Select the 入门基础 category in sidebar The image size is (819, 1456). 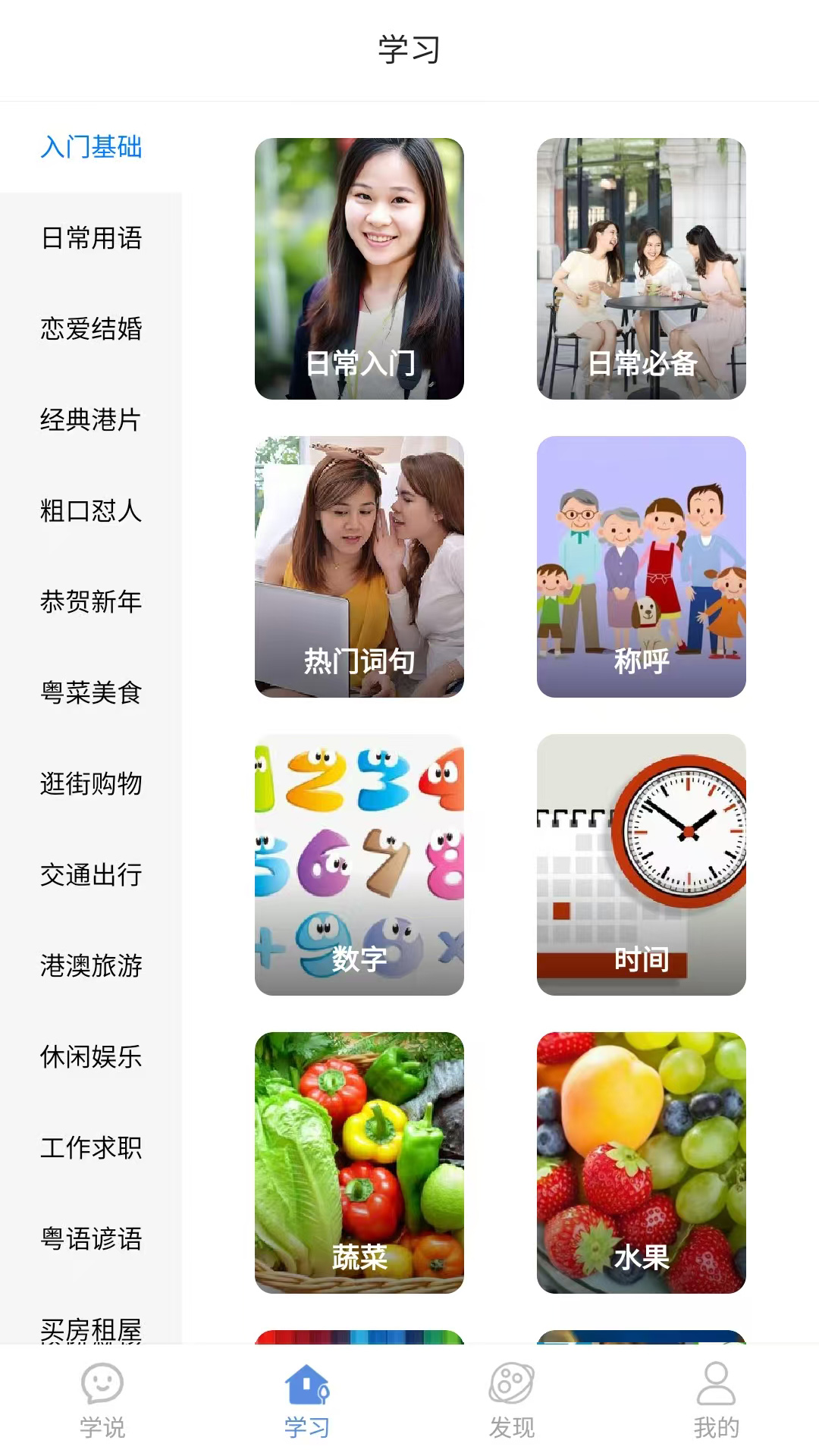[92, 149]
